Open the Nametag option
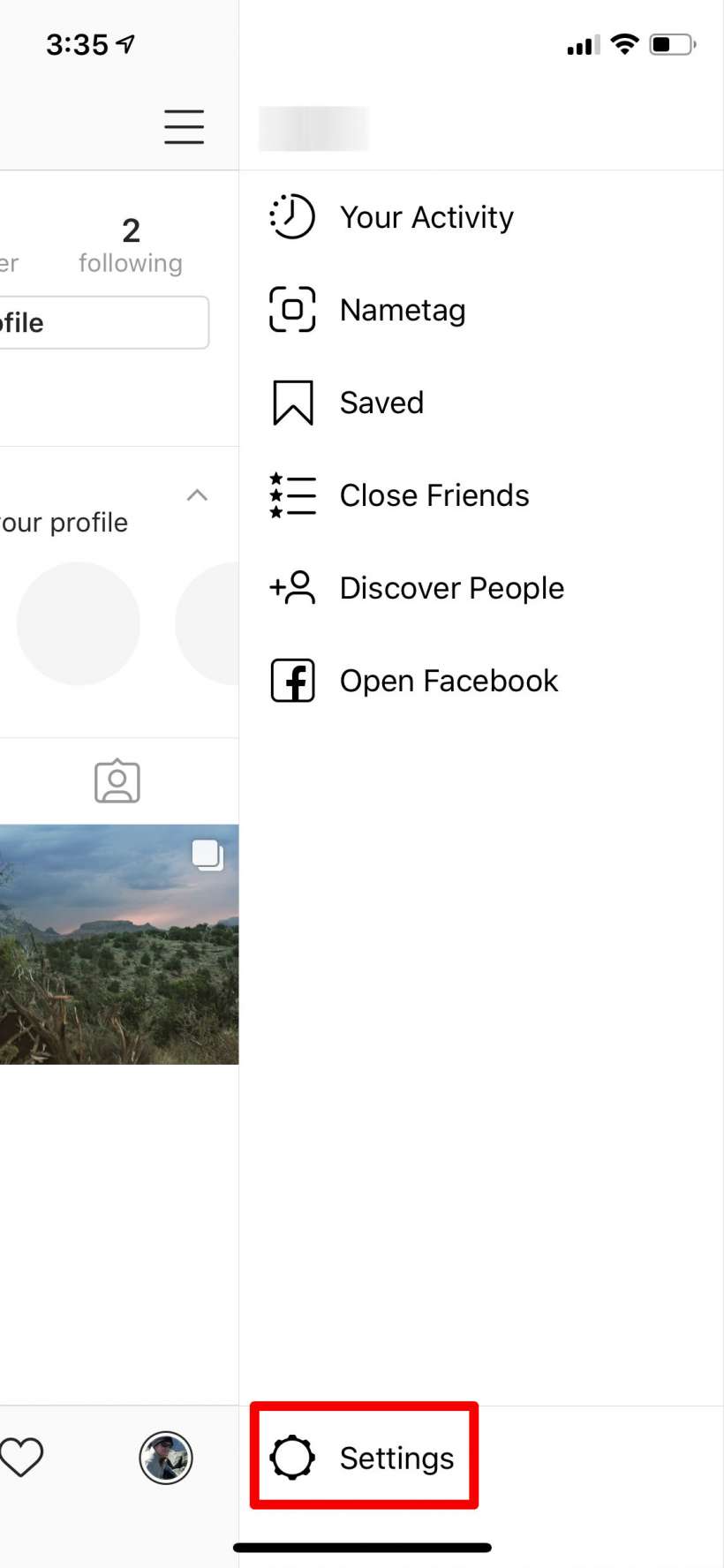This screenshot has height=1568, width=724. point(402,310)
